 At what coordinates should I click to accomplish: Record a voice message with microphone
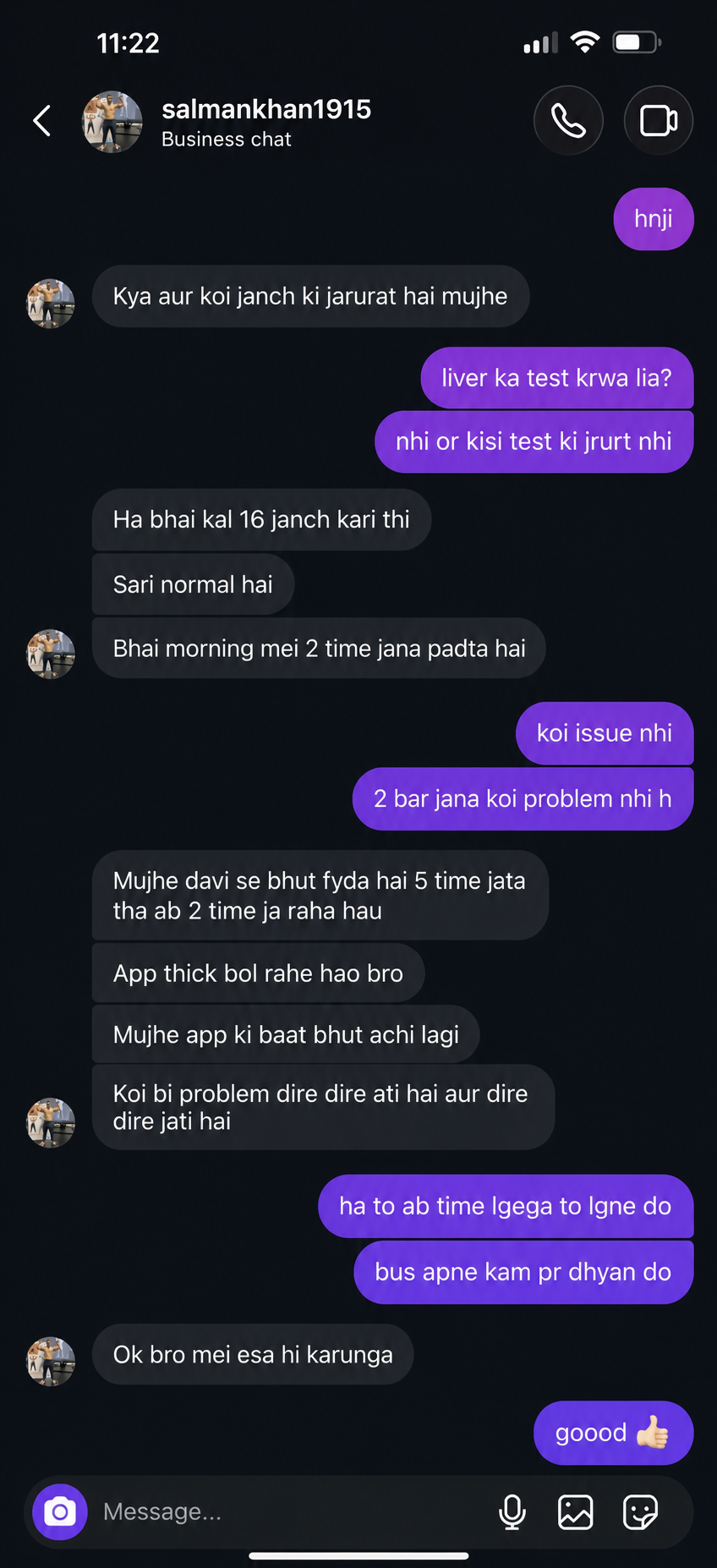click(512, 1512)
